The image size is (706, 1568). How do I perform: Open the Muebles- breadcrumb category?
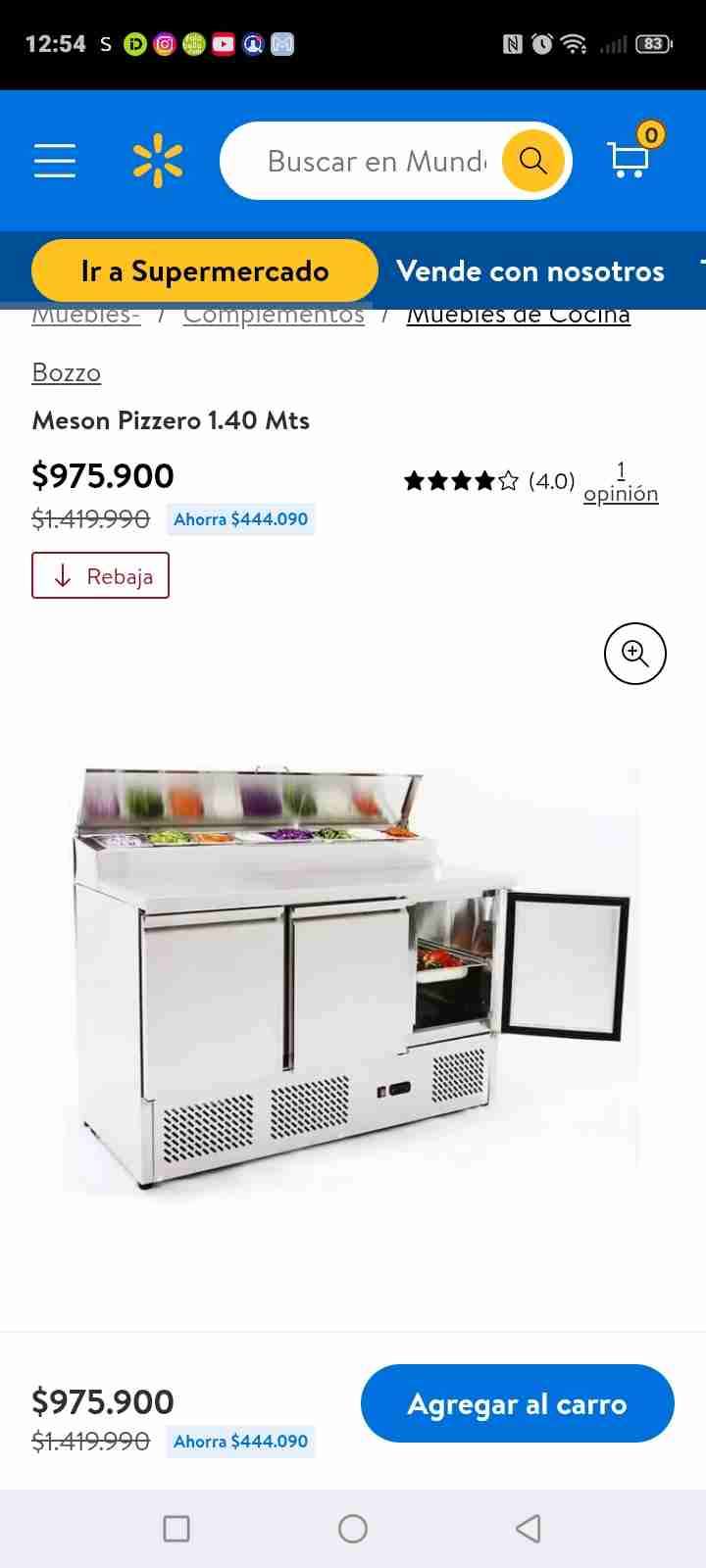point(85,314)
